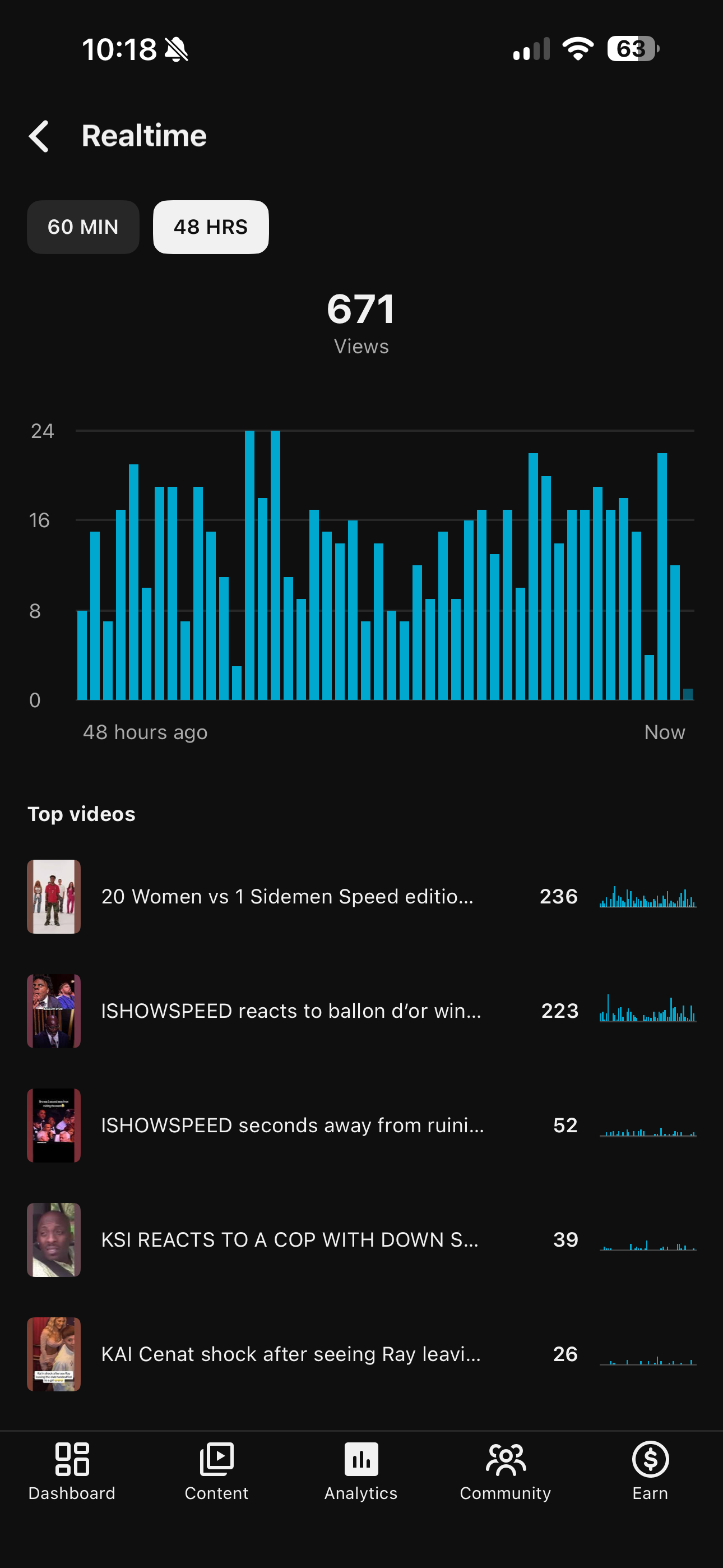Open the Content tab
Viewport: 723px width, 1568px height.
pos(217,1472)
